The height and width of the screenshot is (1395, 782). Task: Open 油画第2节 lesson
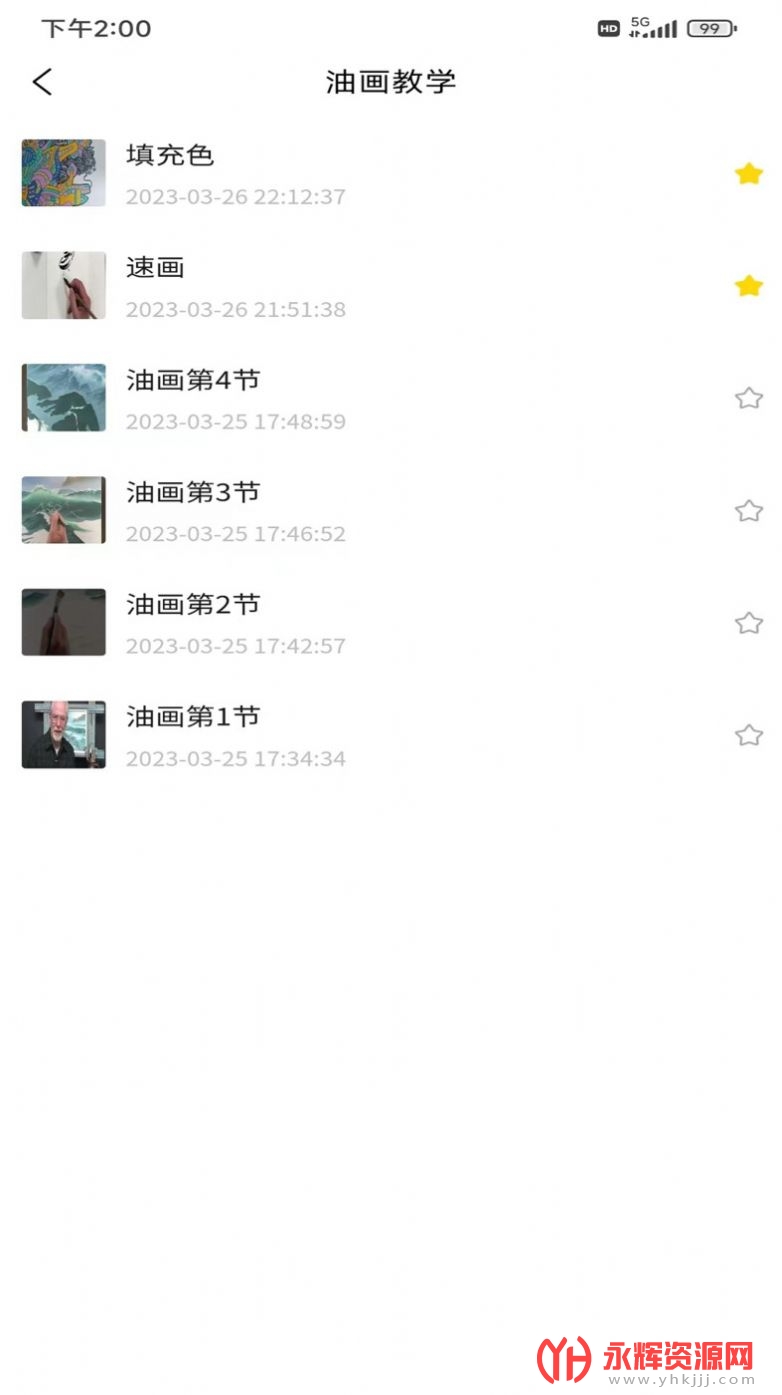coord(192,604)
